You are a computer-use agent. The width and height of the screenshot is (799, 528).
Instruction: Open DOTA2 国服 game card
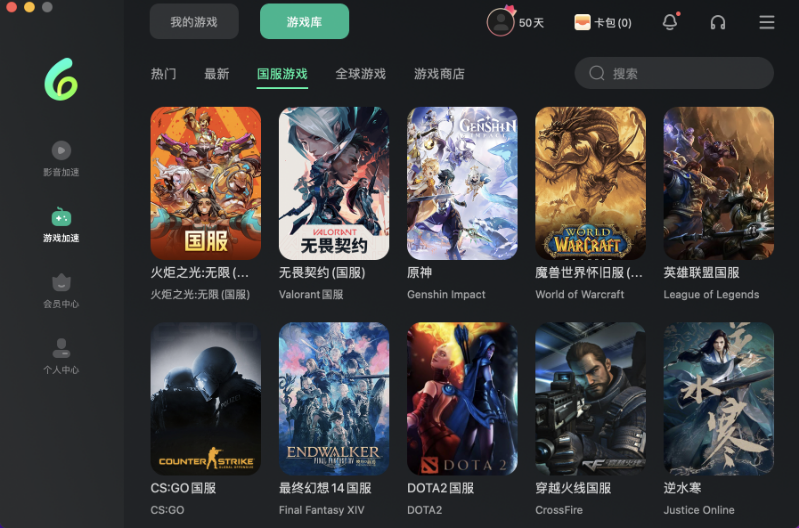(462, 398)
